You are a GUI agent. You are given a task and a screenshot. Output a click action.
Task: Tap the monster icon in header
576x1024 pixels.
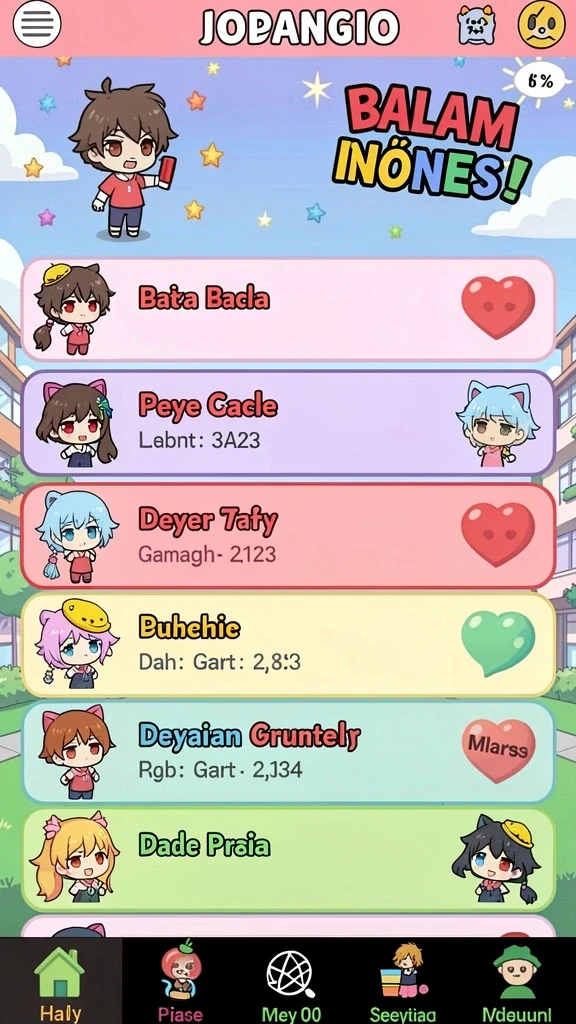(x=476, y=25)
